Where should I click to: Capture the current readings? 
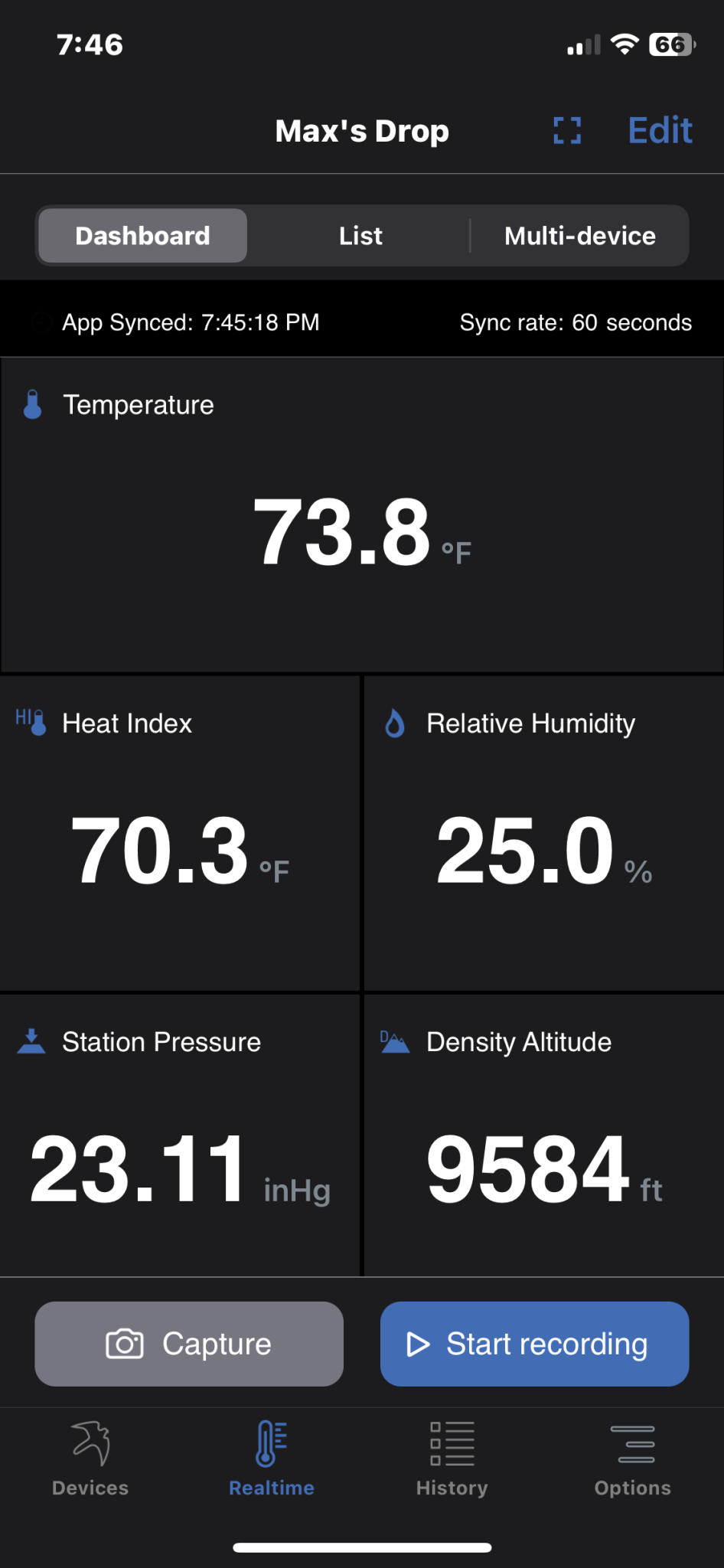point(189,1344)
